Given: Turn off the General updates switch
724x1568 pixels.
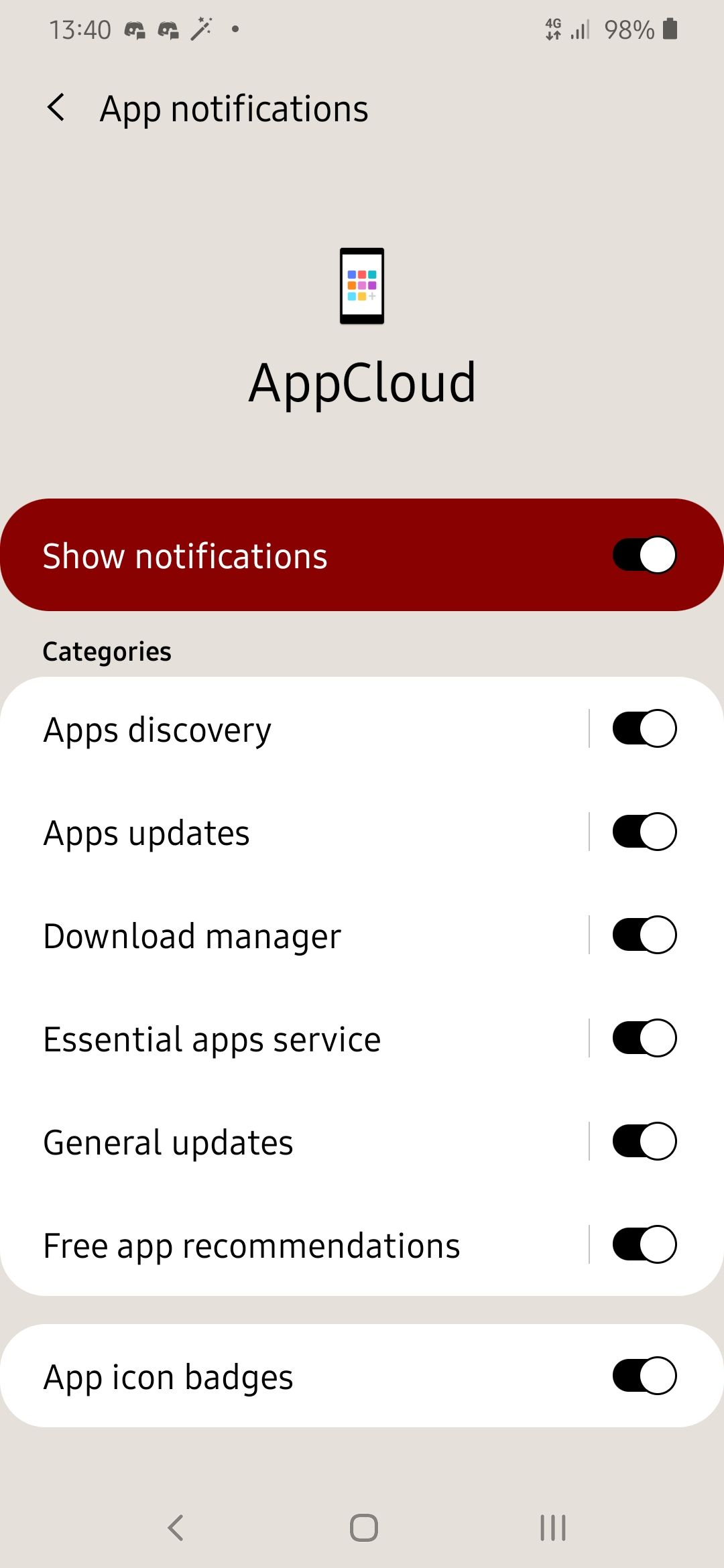Looking at the screenshot, I should (644, 1141).
